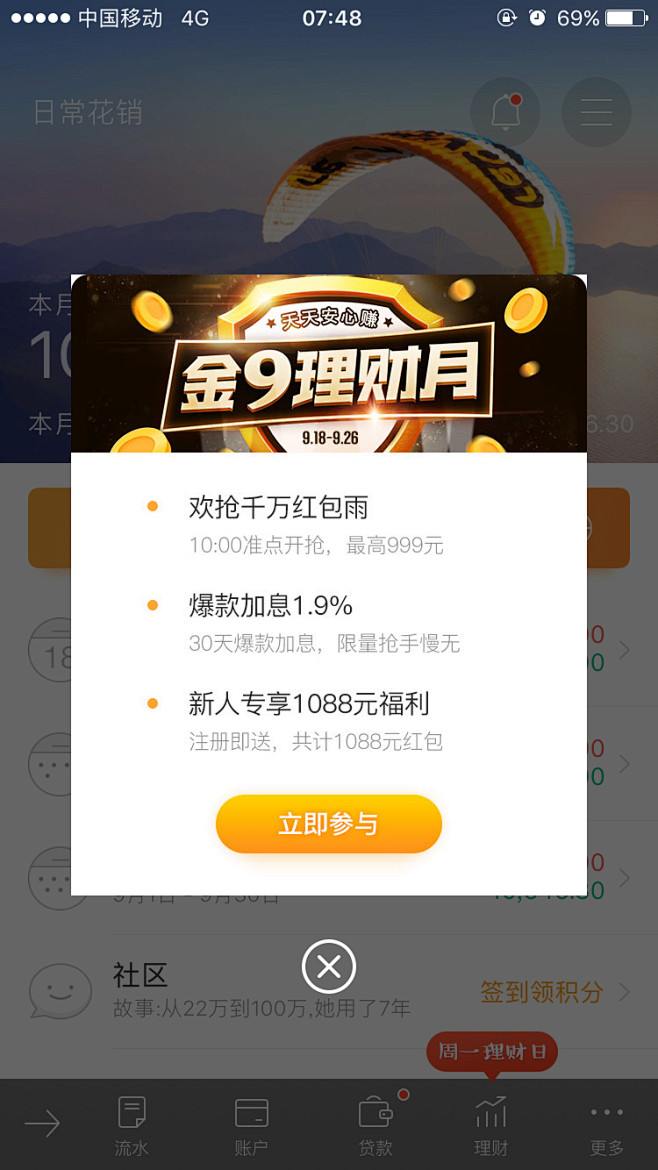Open the 社区 row
This screenshot has height=1170, width=658.
(x=330, y=991)
